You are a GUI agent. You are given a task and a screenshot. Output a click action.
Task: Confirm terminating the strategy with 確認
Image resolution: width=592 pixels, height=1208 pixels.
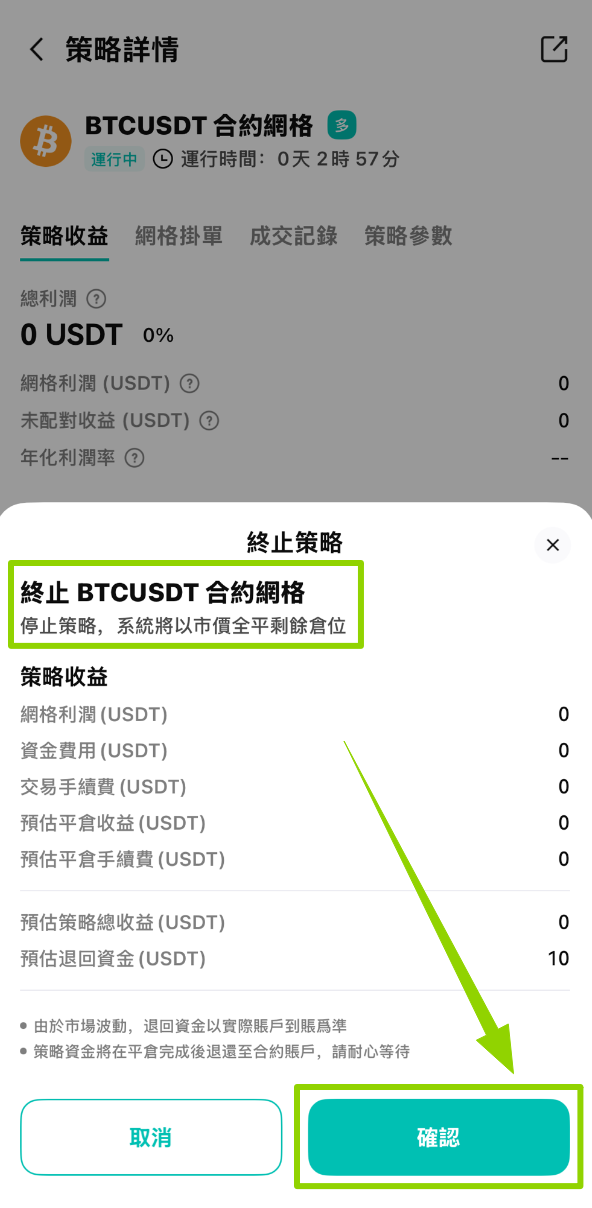click(439, 1137)
